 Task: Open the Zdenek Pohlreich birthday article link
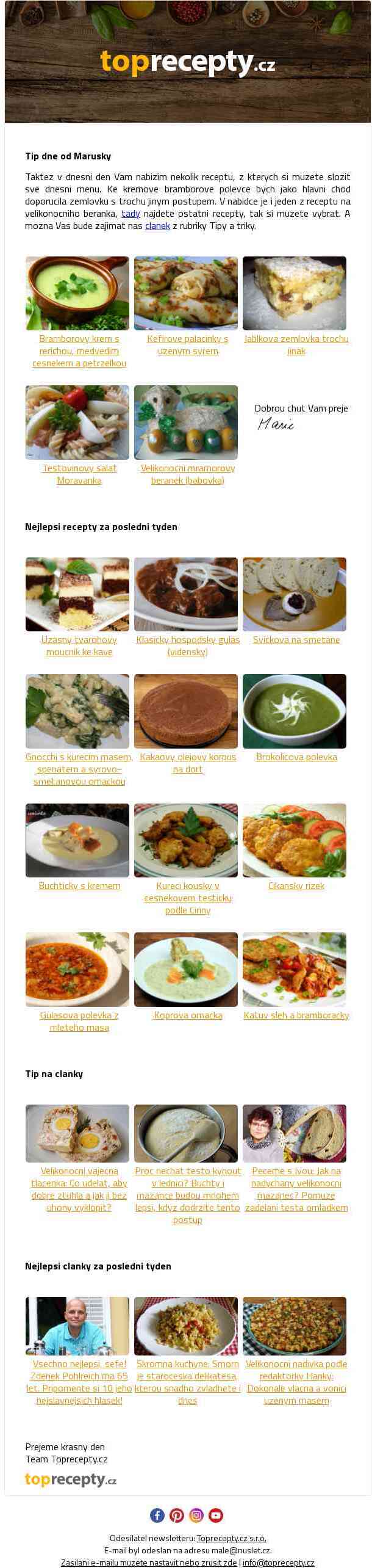click(x=79, y=1382)
